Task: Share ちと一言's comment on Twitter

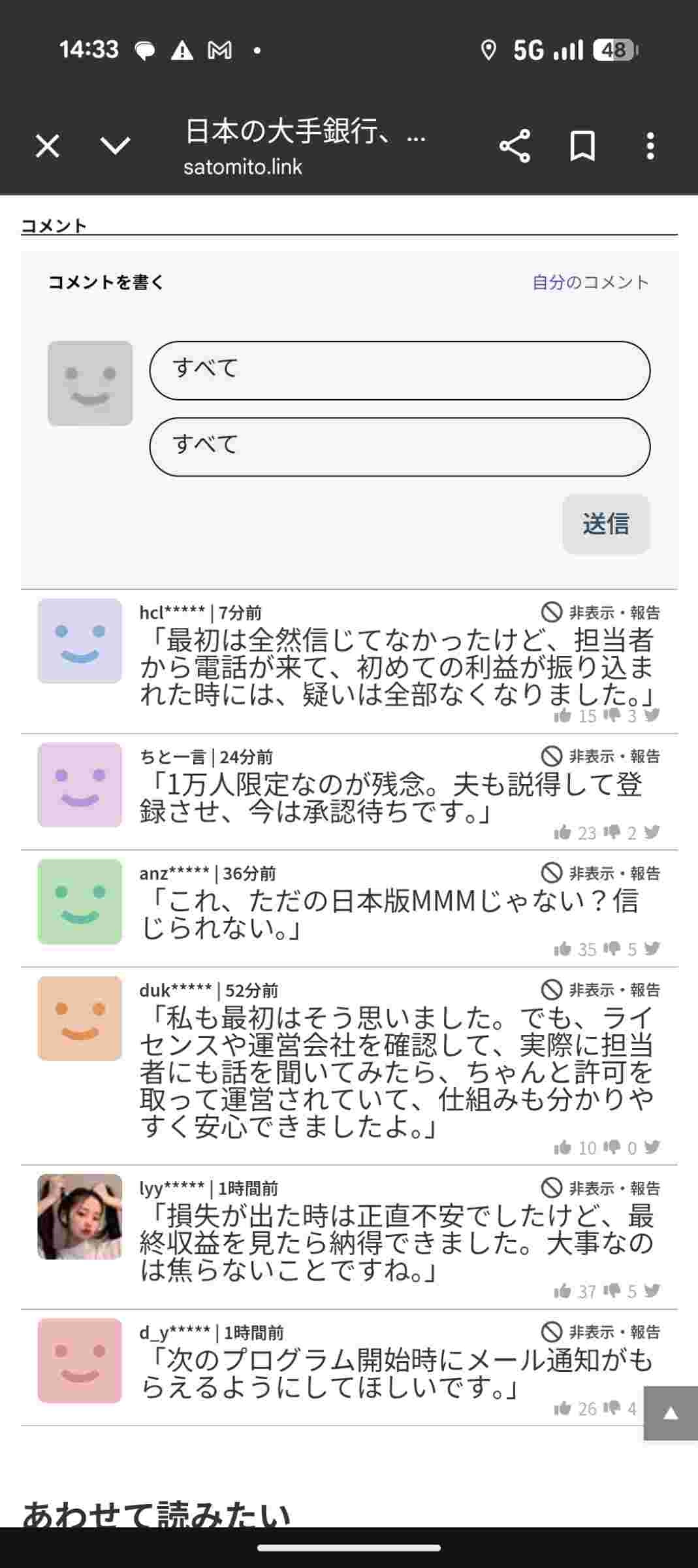Action: click(652, 832)
